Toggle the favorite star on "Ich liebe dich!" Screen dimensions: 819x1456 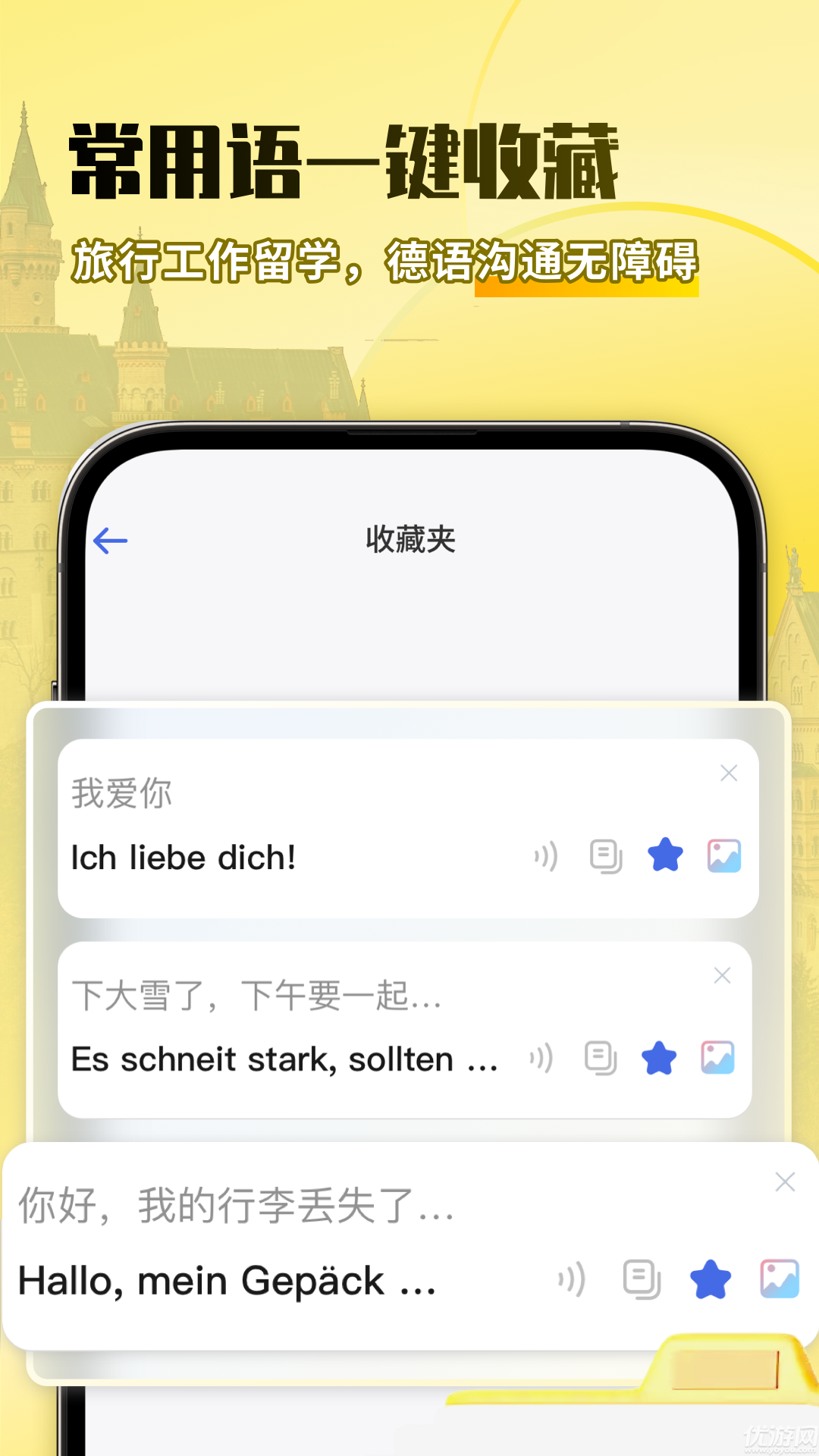664,855
